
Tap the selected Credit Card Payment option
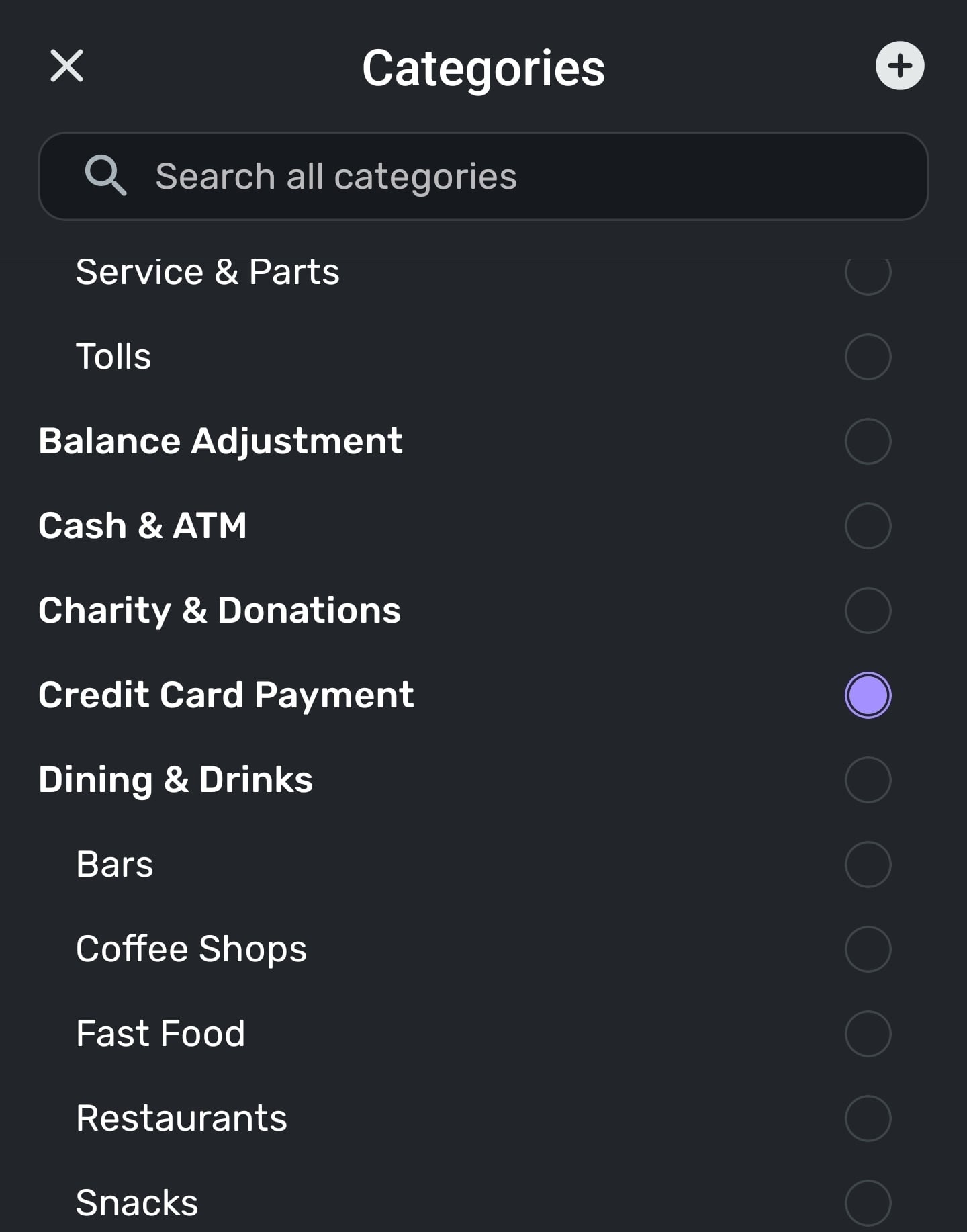pos(868,695)
